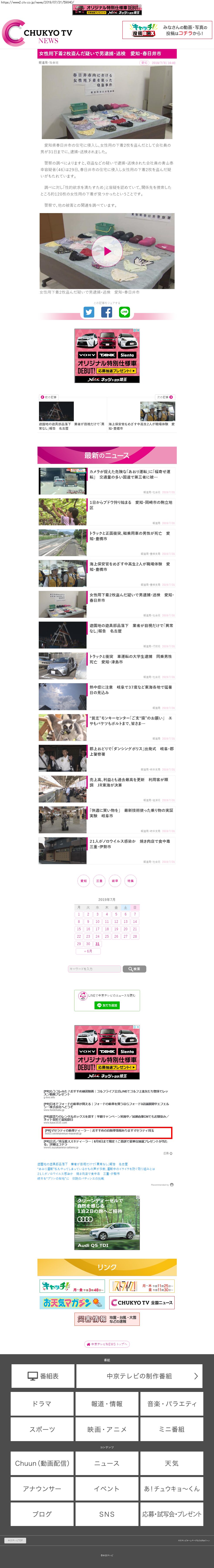Play the article video
The width and height of the screenshot is (214, 1568).
107,251
